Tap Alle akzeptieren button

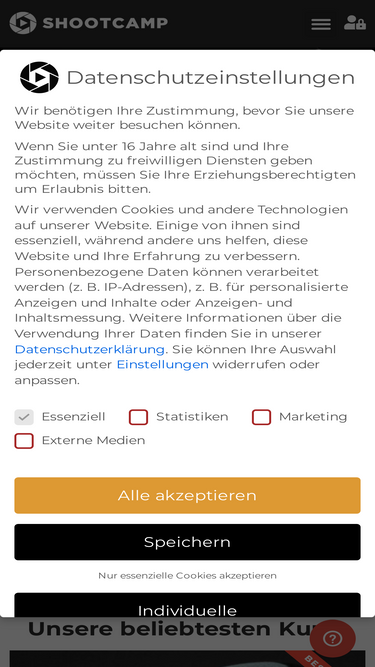[x=188, y=496]
